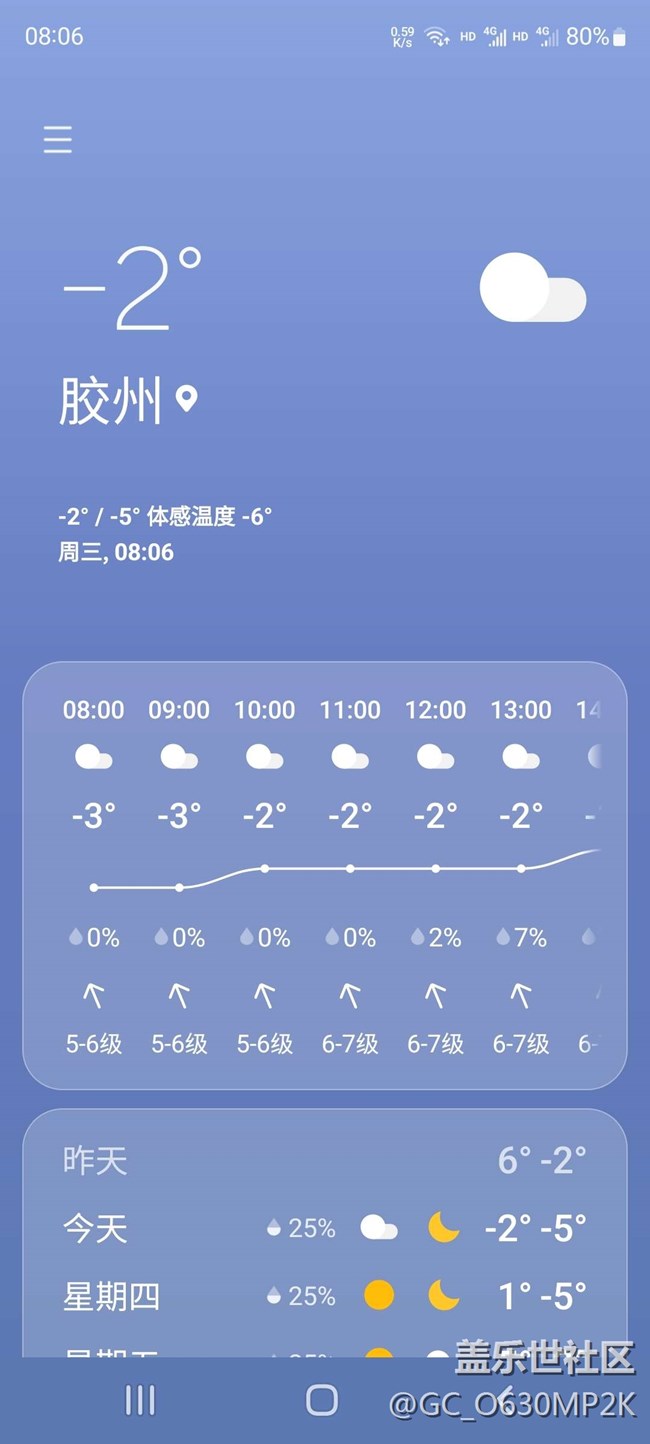This screenshot has width=650, height=1444.
Task: Open the 星期四 daily forecast row
Action: 325,1297
